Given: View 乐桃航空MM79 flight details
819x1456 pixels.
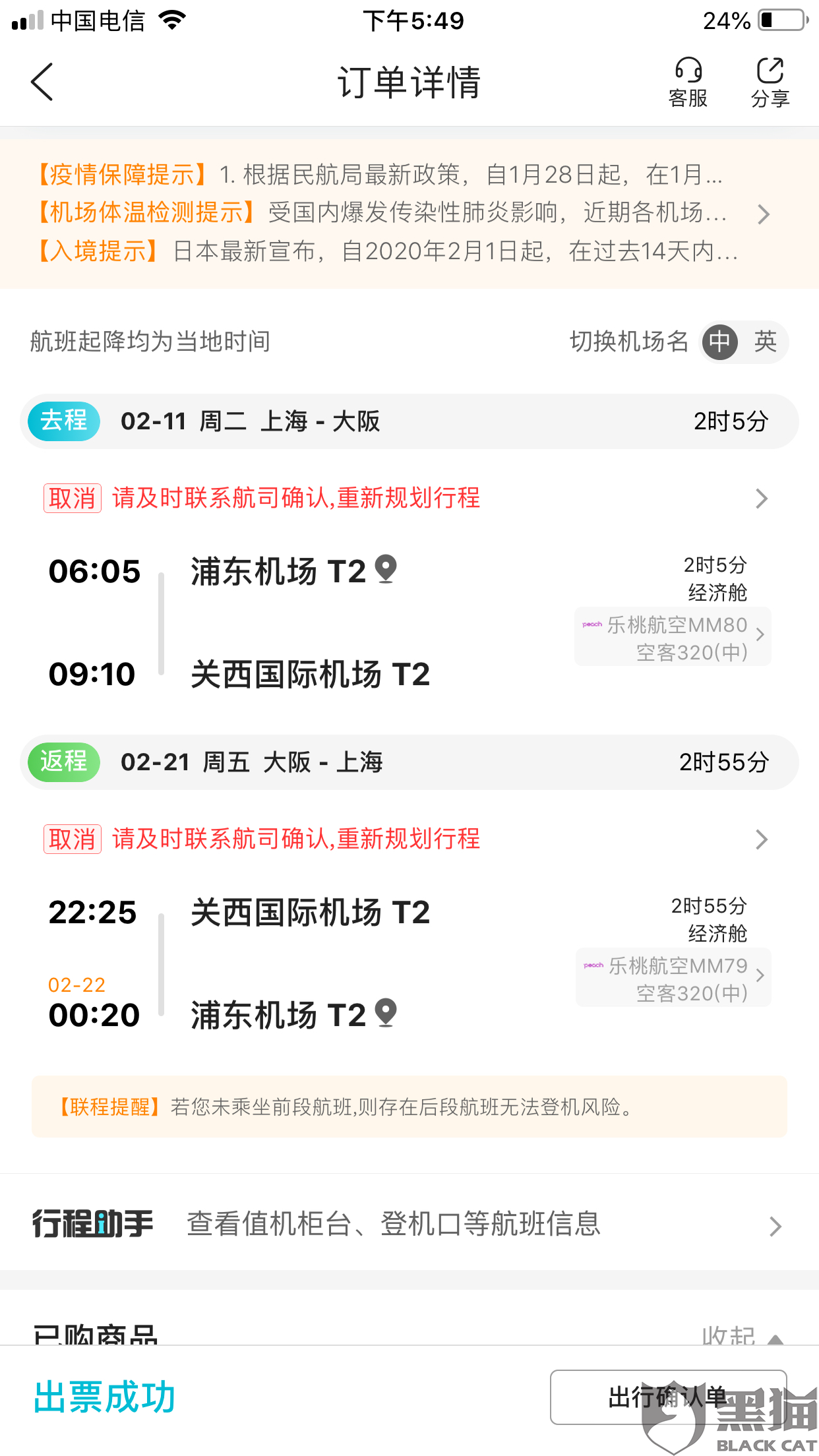Looking at the screenshot, I should point(673,978).
